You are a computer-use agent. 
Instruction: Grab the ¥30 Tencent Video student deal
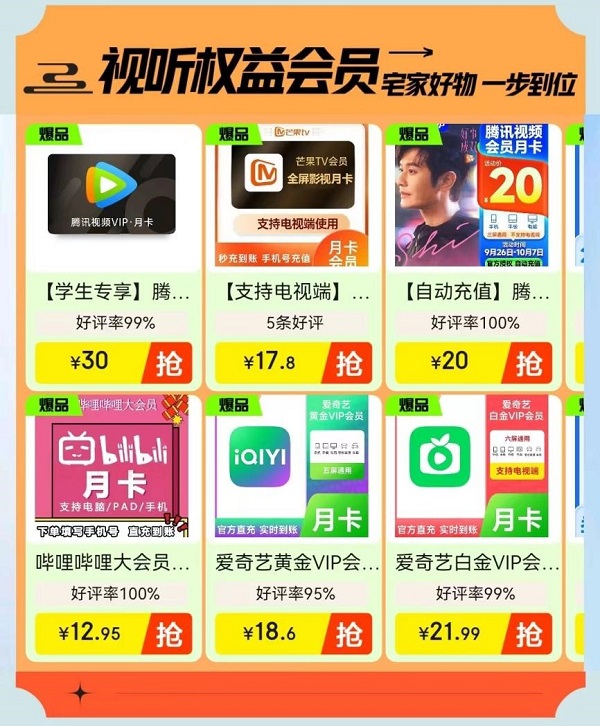(x=168, y=362)
